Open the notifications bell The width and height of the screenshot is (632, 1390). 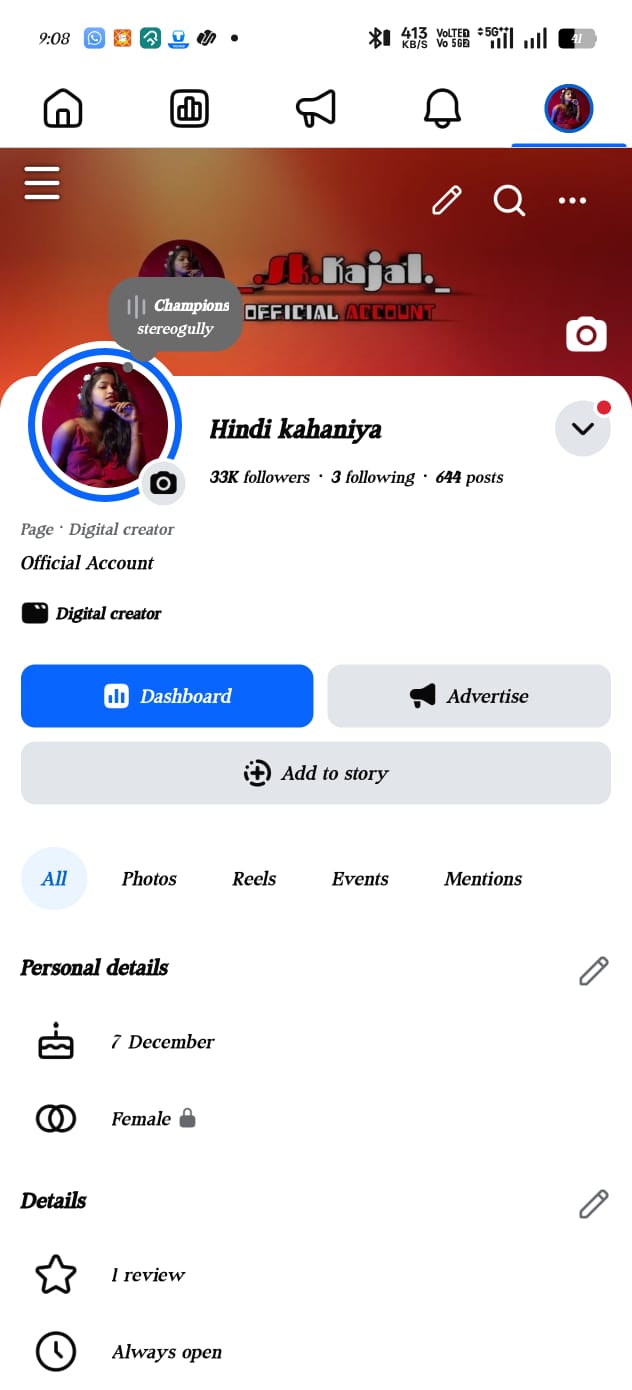pyautogui.click(x=442, y=108)
